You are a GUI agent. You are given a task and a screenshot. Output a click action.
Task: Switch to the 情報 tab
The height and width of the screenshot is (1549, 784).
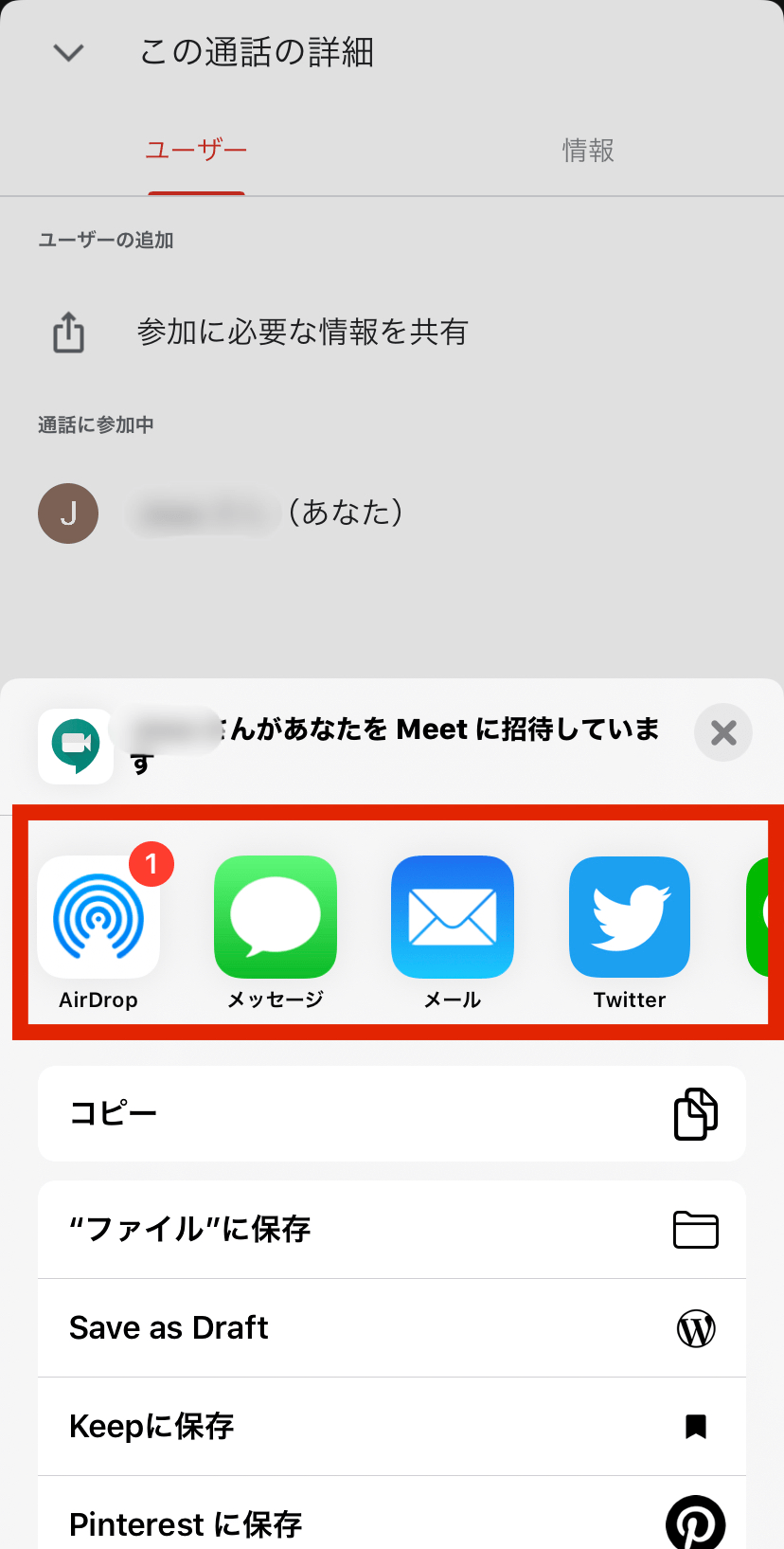coord(588,150)
